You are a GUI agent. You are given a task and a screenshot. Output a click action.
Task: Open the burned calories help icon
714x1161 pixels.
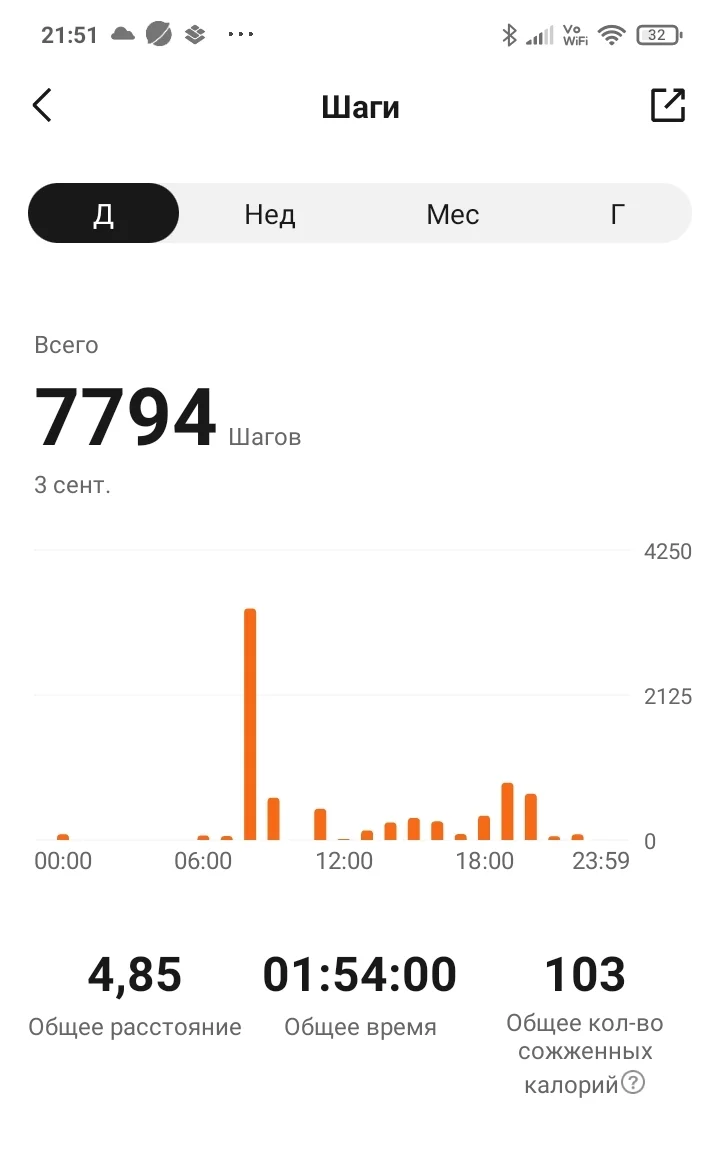[x=632, y=1082]
